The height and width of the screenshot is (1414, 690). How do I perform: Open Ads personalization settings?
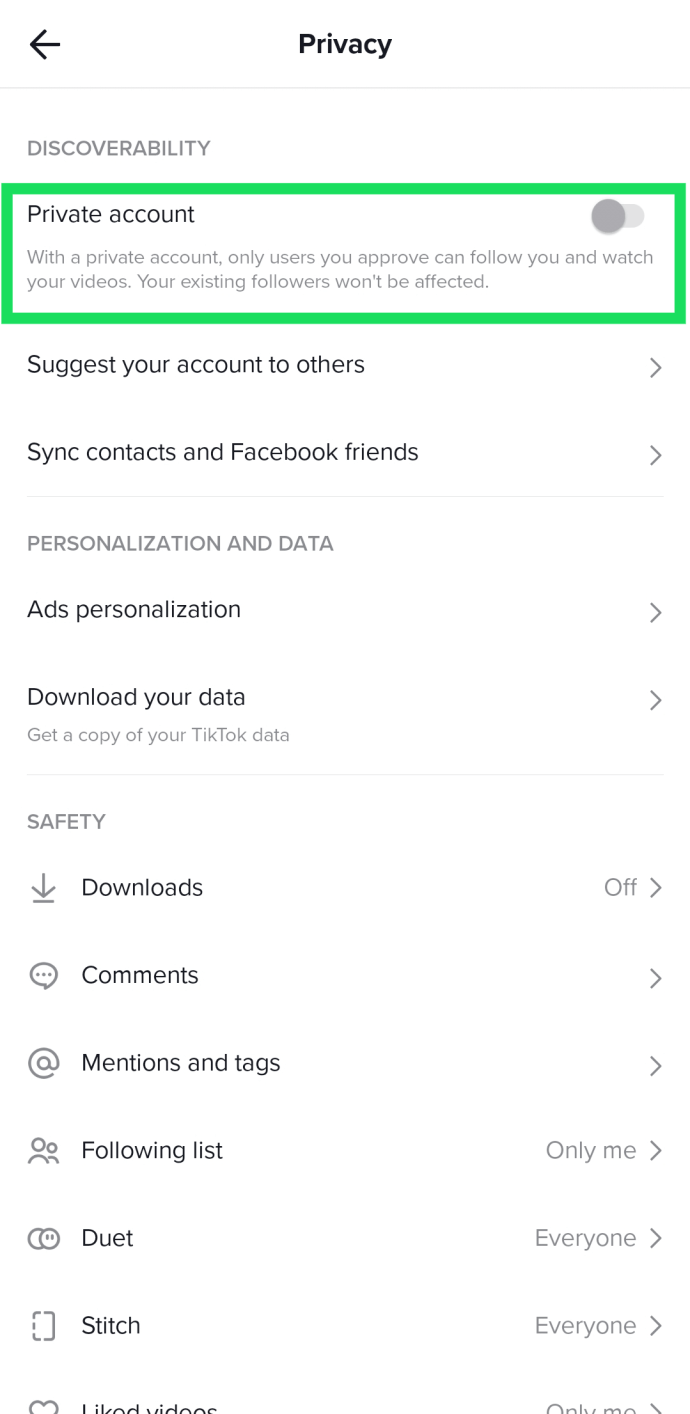pos(345,610)
